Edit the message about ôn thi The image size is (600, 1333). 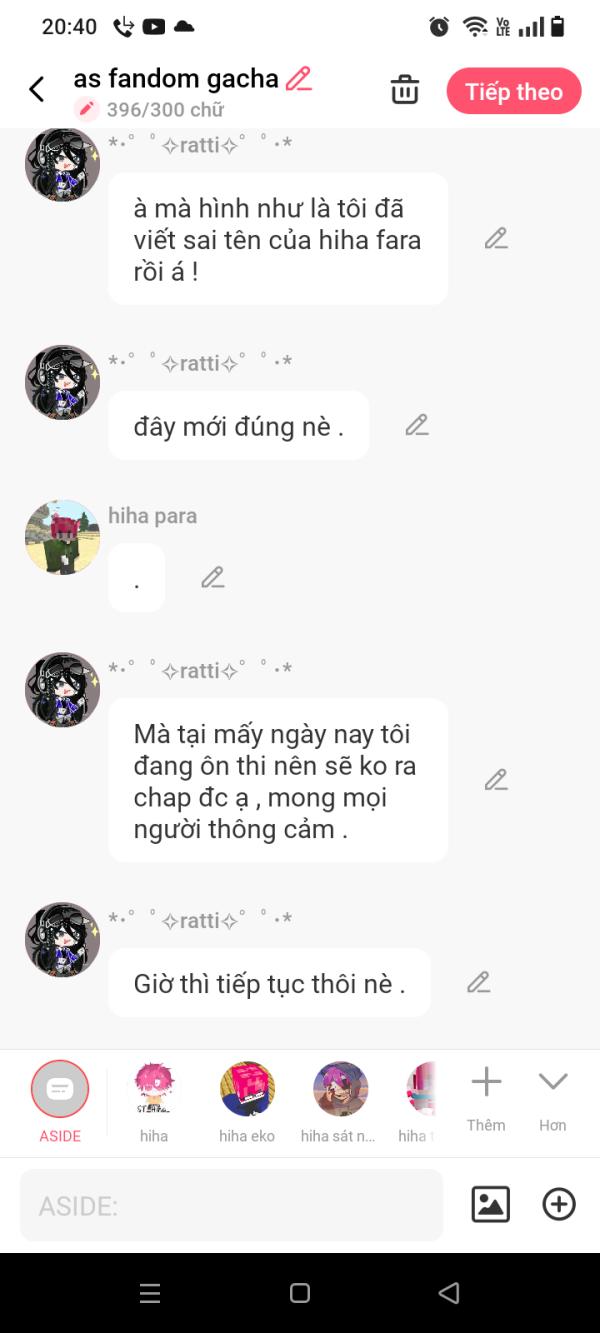(x=496, y=780)
